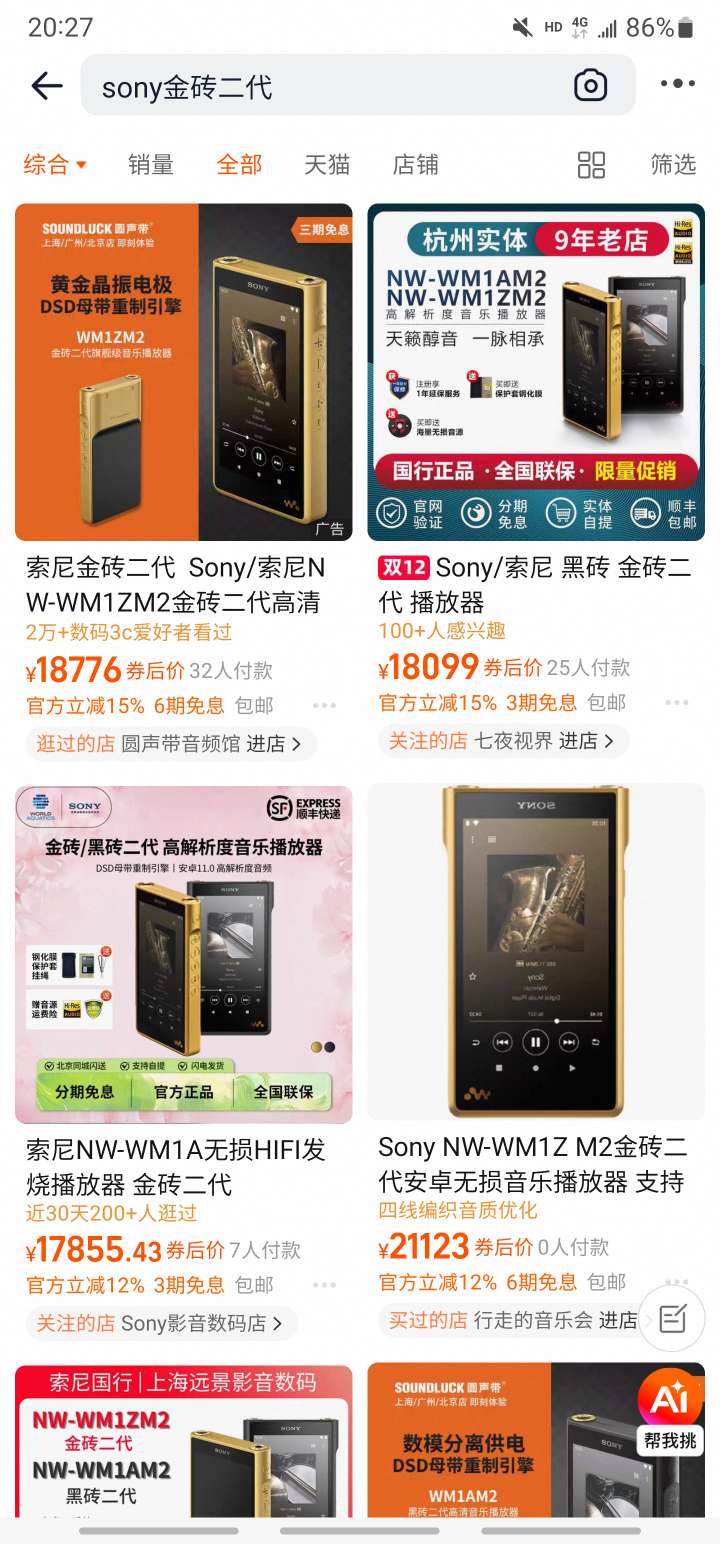720x1544 pixels.
Task: Open the AI 帮我挑 assistant
Action: click(668, 1412)
